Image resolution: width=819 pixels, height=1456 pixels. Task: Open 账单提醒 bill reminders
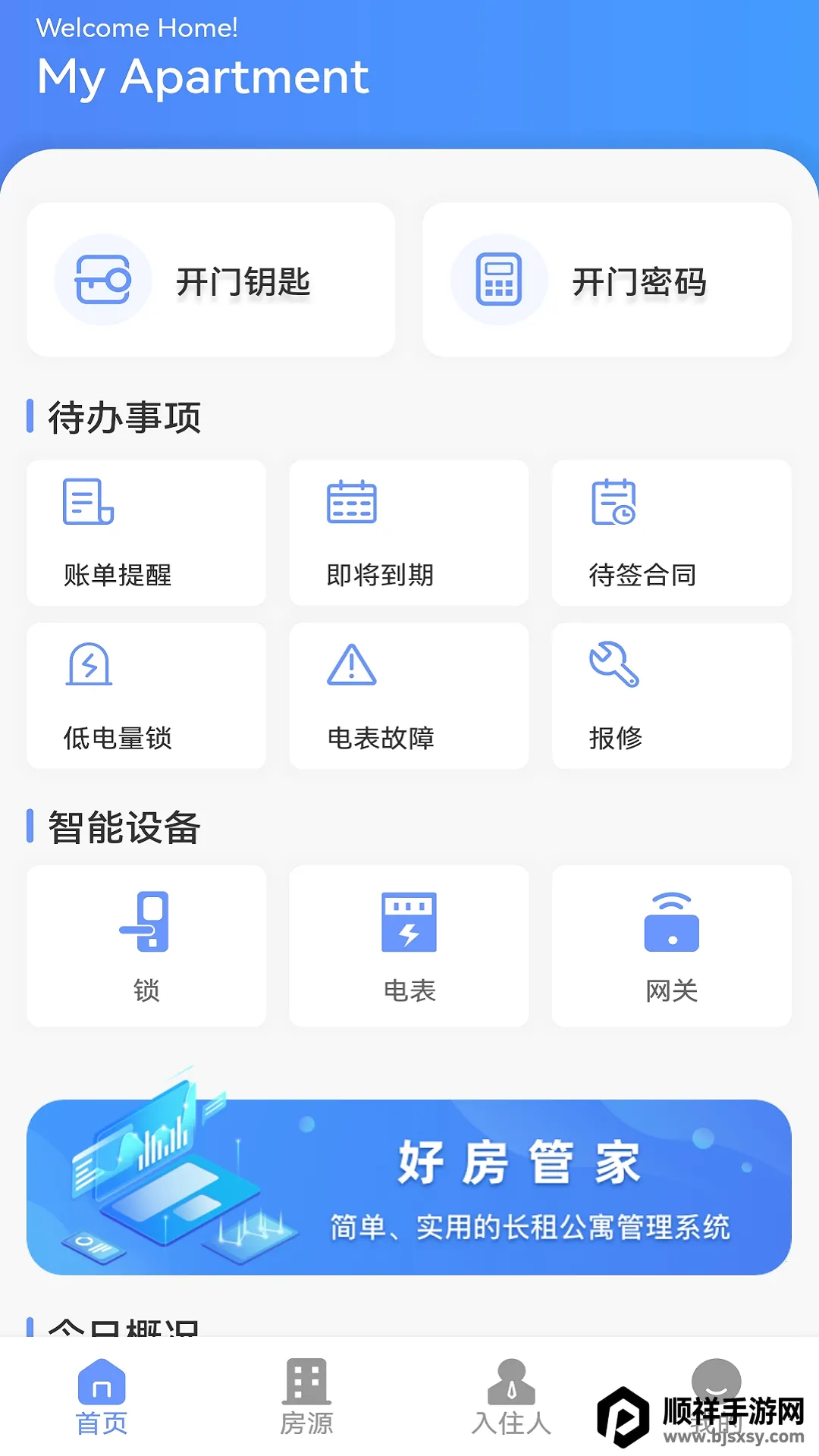(x=146, y=533)
